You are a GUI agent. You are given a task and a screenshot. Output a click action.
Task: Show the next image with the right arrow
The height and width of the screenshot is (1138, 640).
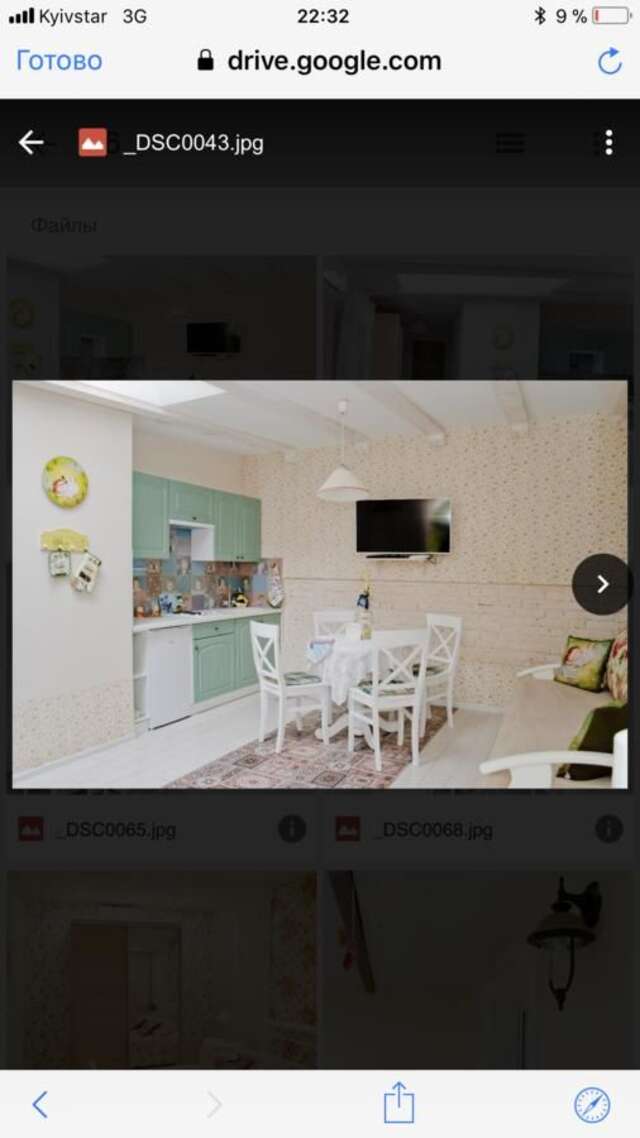coord(601,585)
